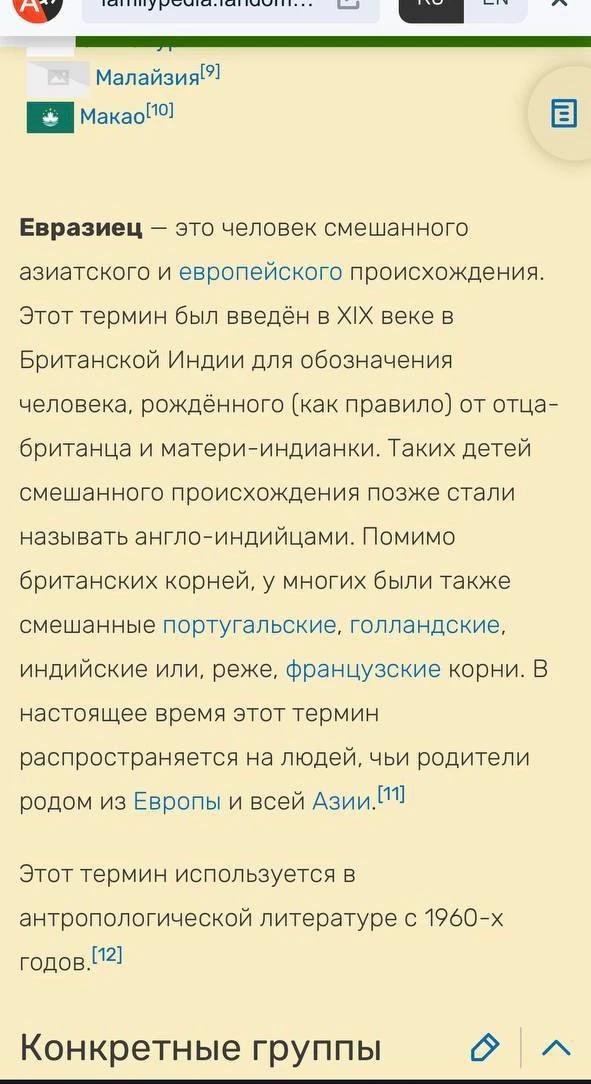Open footnote reference 12

(107, 955)
